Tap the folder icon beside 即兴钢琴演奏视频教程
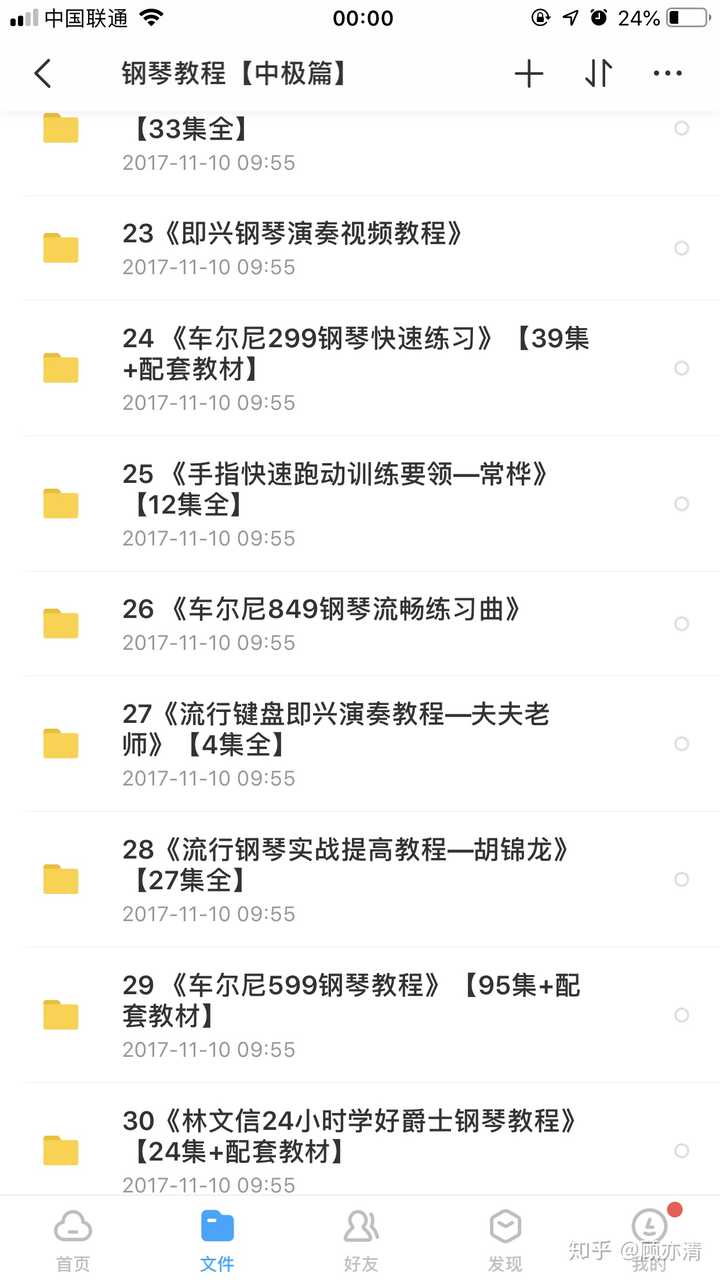 coord(60,248)
